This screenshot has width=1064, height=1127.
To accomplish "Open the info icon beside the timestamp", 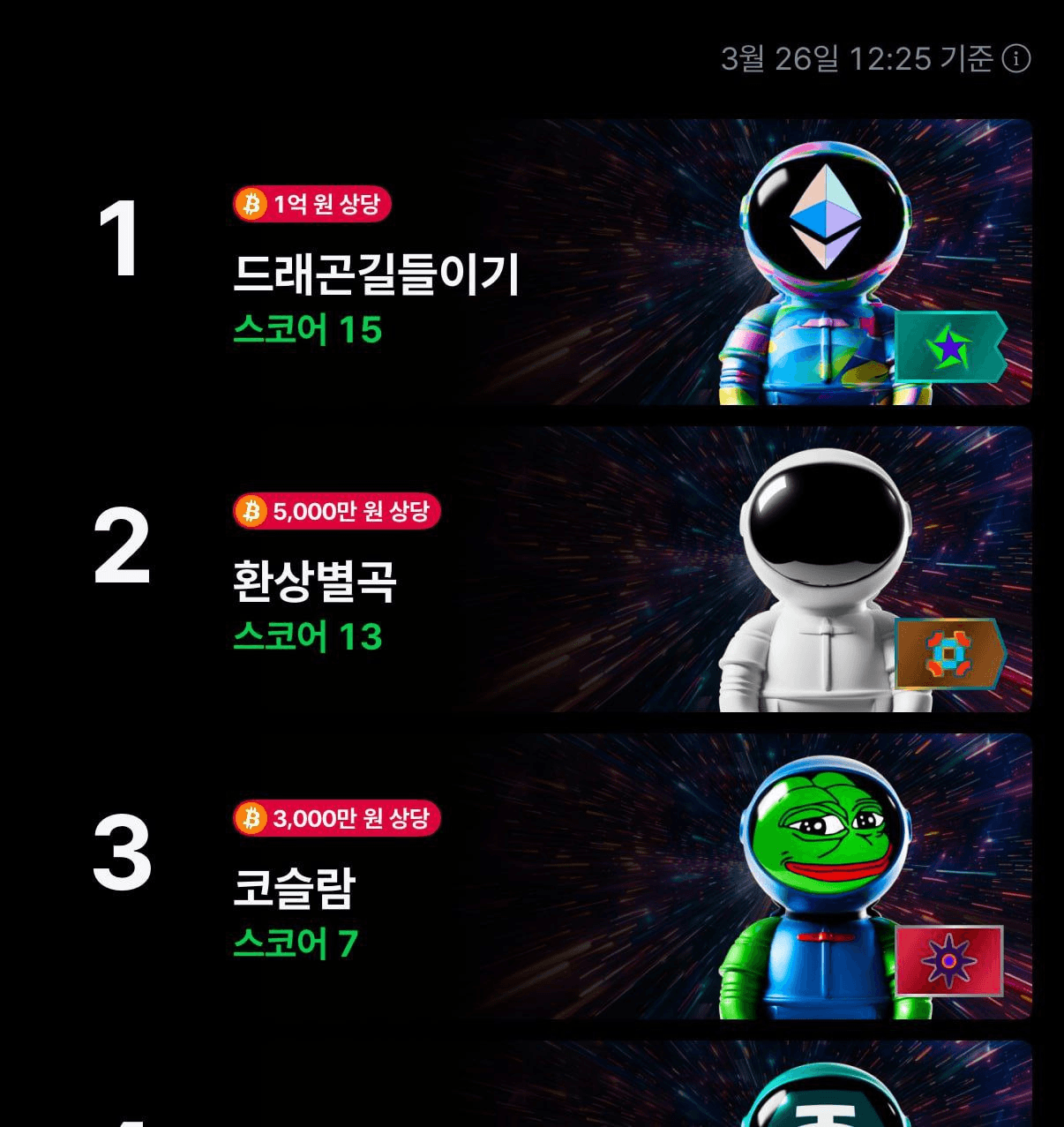I will pos(1016,59).
